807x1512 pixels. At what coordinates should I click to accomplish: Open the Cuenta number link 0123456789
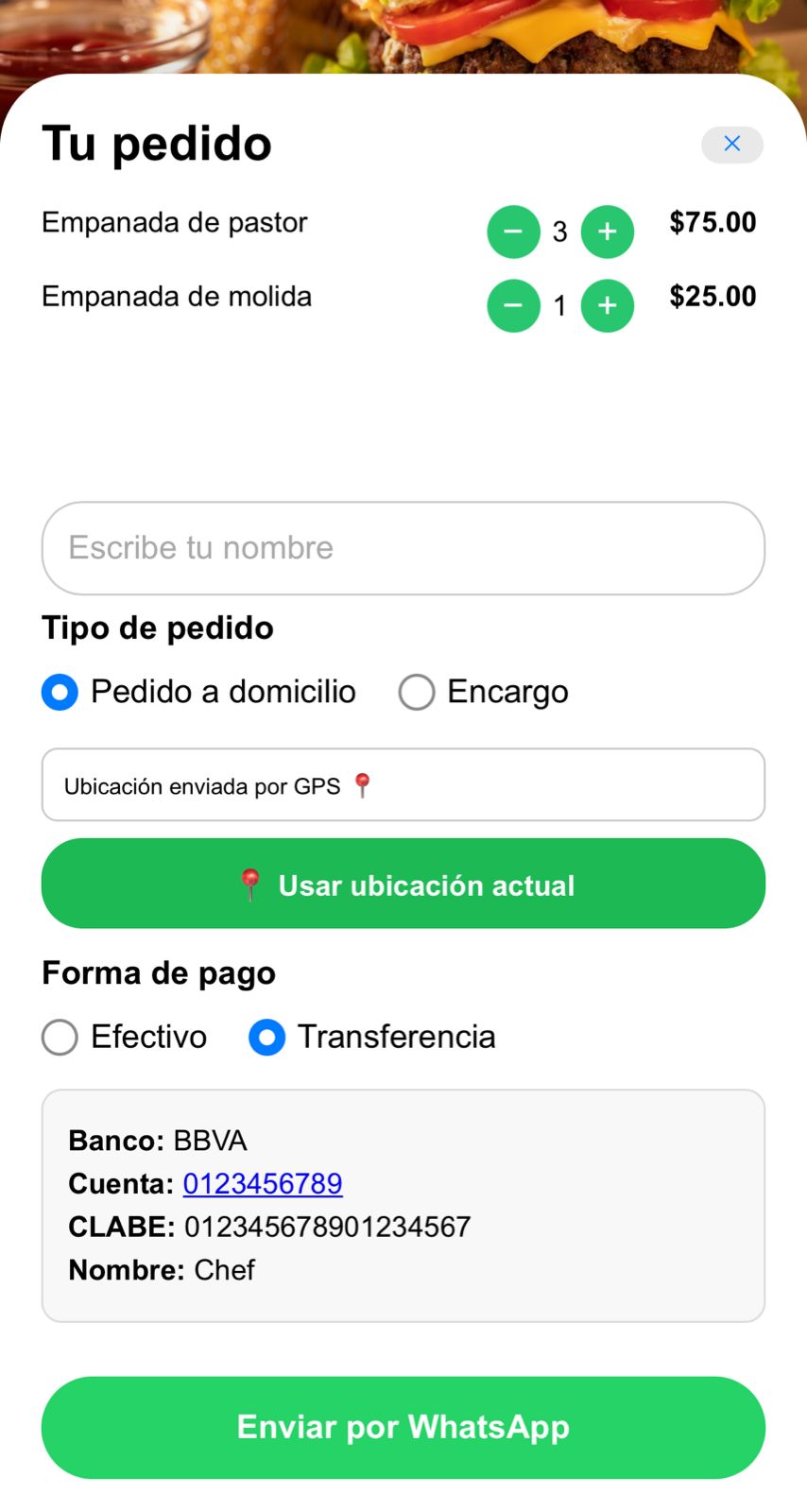click(x=263, y=1183)
